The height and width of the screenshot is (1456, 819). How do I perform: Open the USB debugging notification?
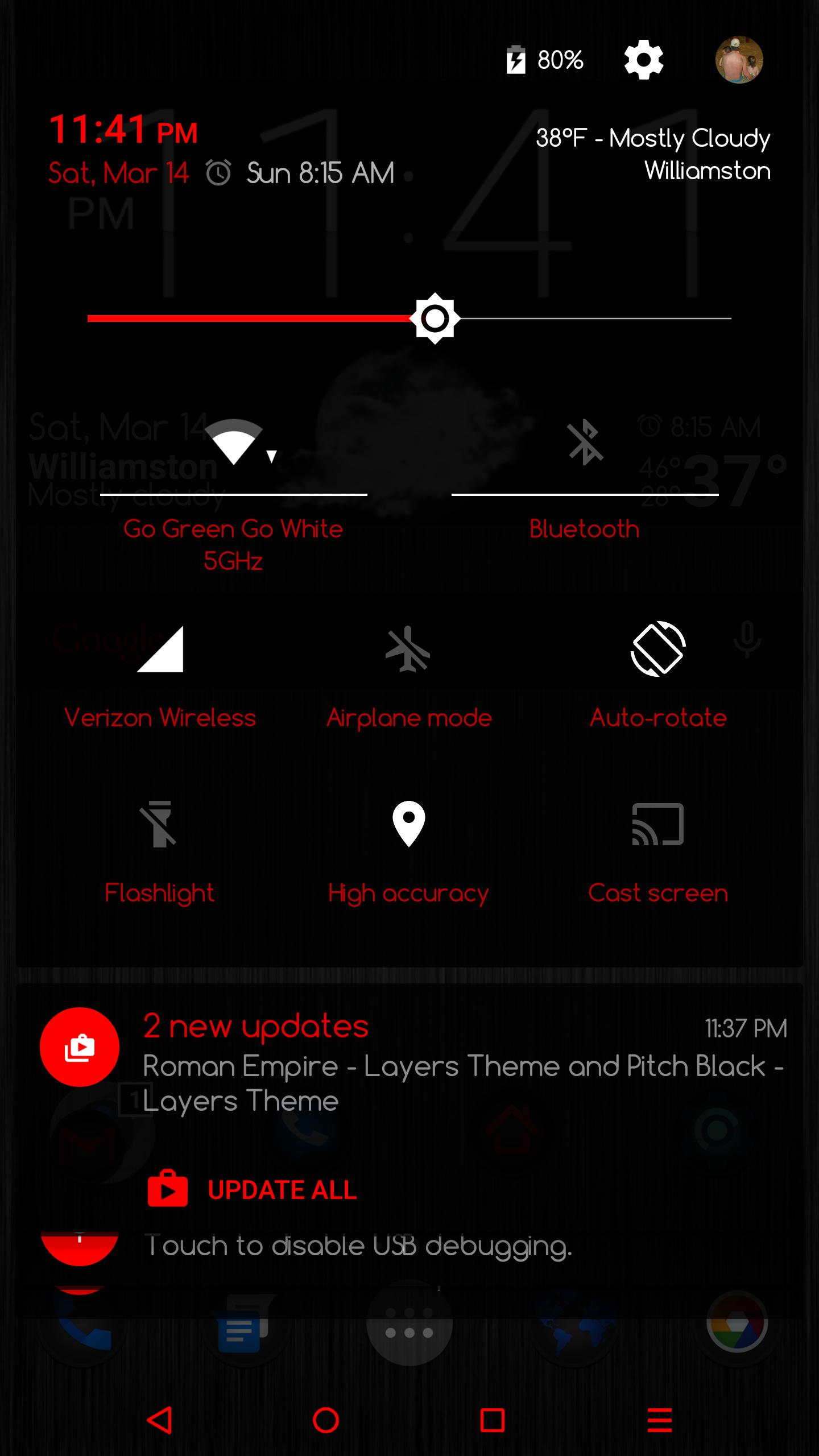click(358, 1247)
